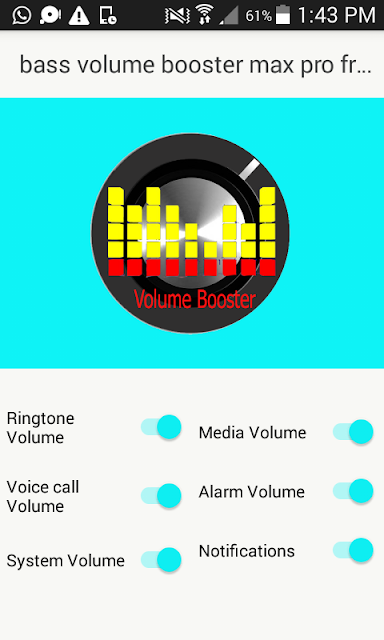Switch off the Alarm Volume toggle

point(353,491)
